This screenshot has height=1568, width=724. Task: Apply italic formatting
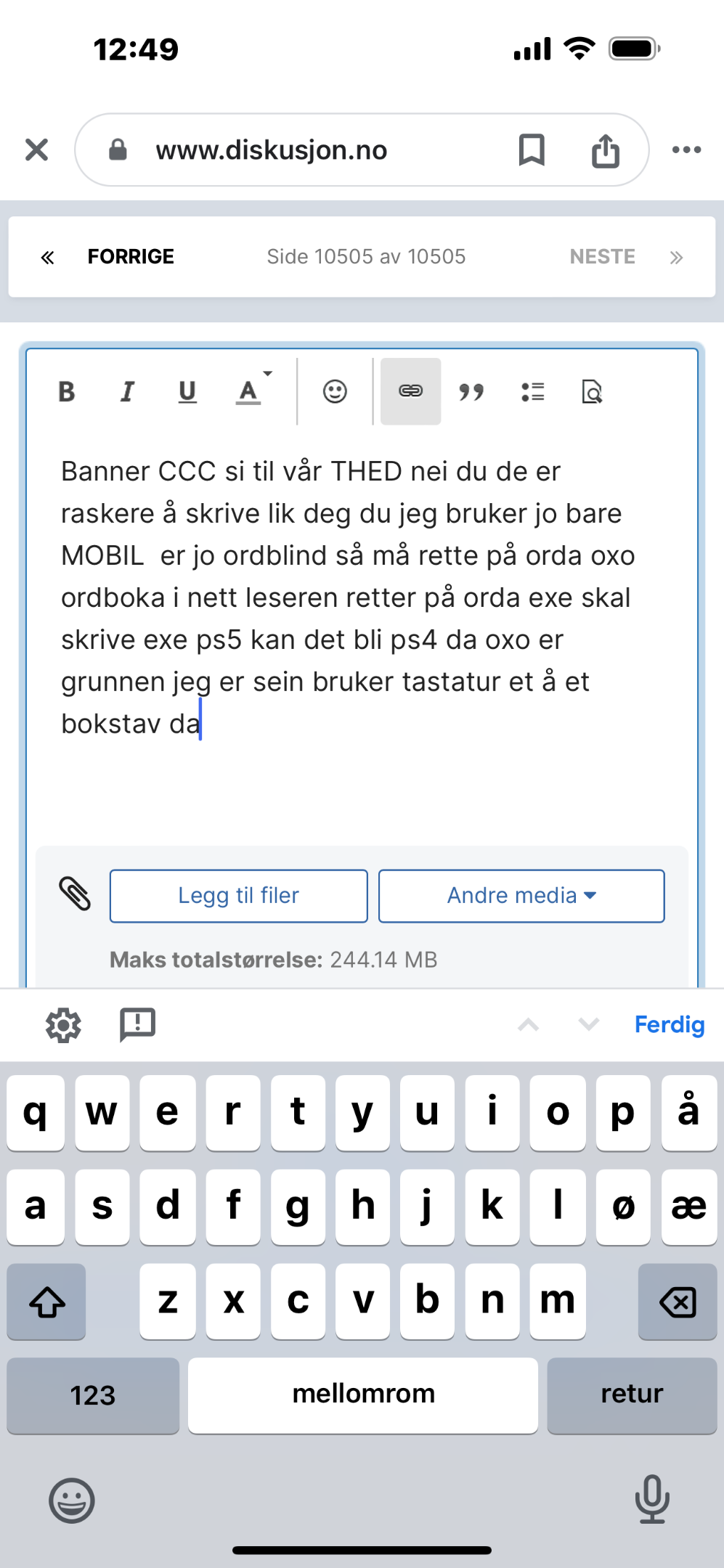(127, 392)
